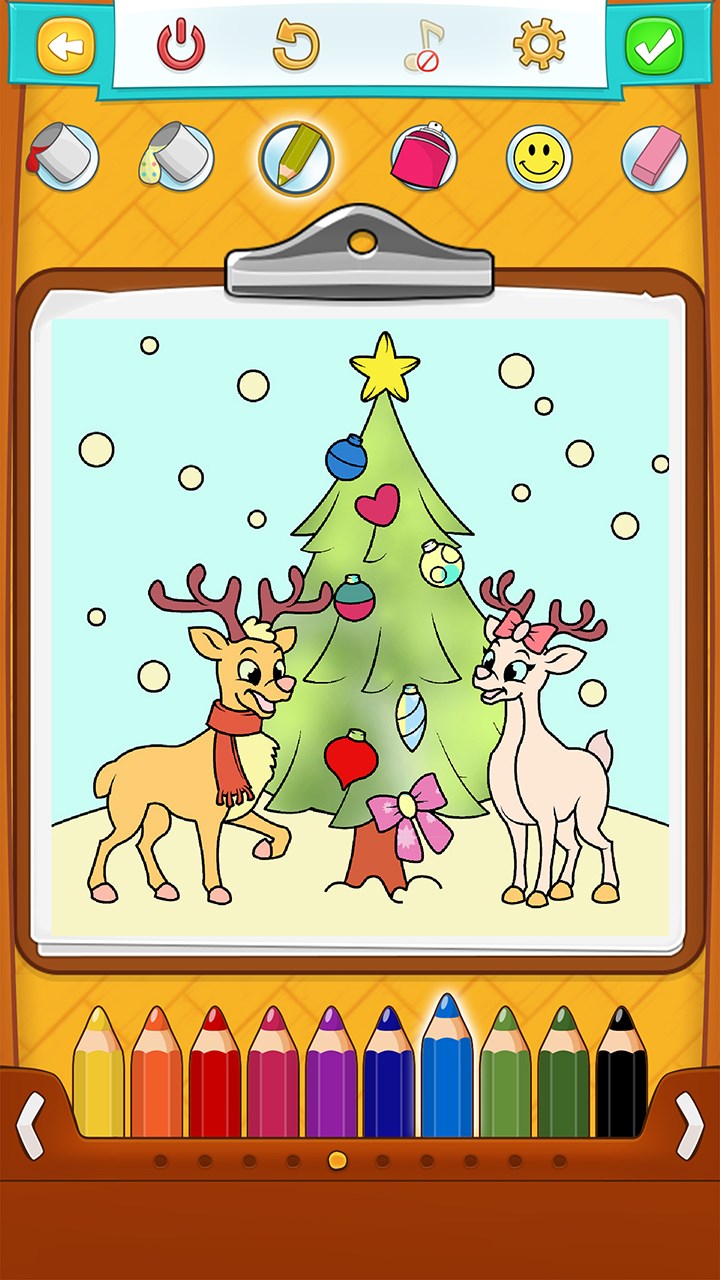The image size is (720, 1280).
Task: Open the smiley face sticker tool
Action: coord(539,157)
